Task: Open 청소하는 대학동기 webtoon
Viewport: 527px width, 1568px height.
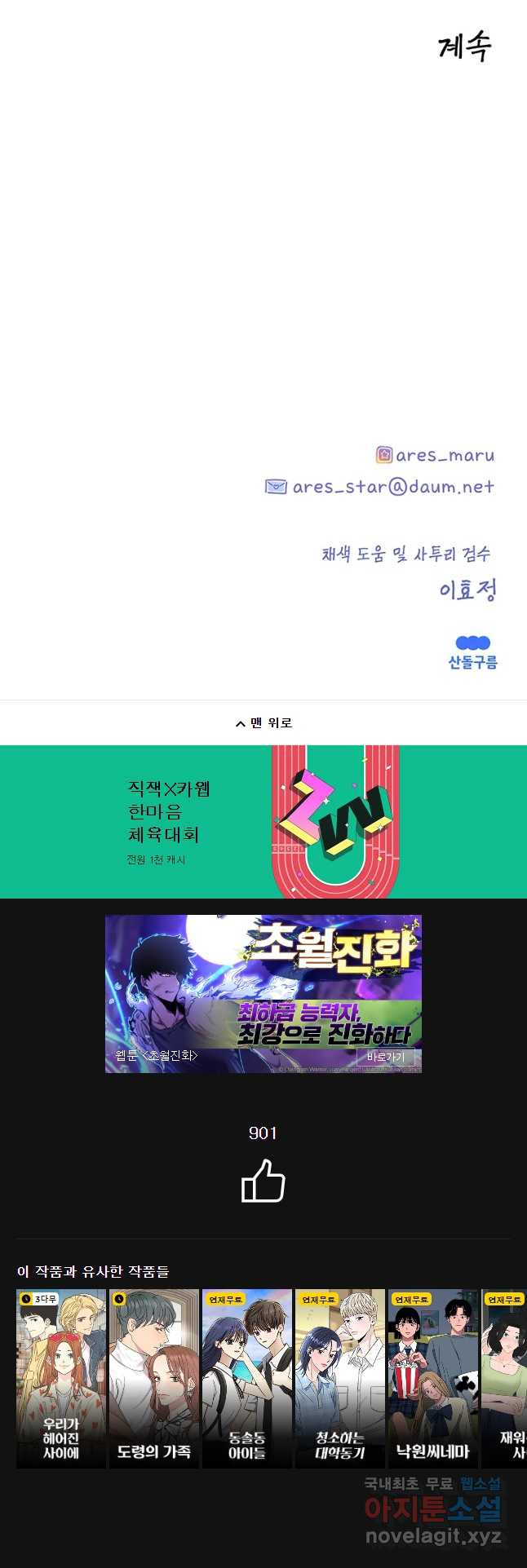Action: (340, 1378)
